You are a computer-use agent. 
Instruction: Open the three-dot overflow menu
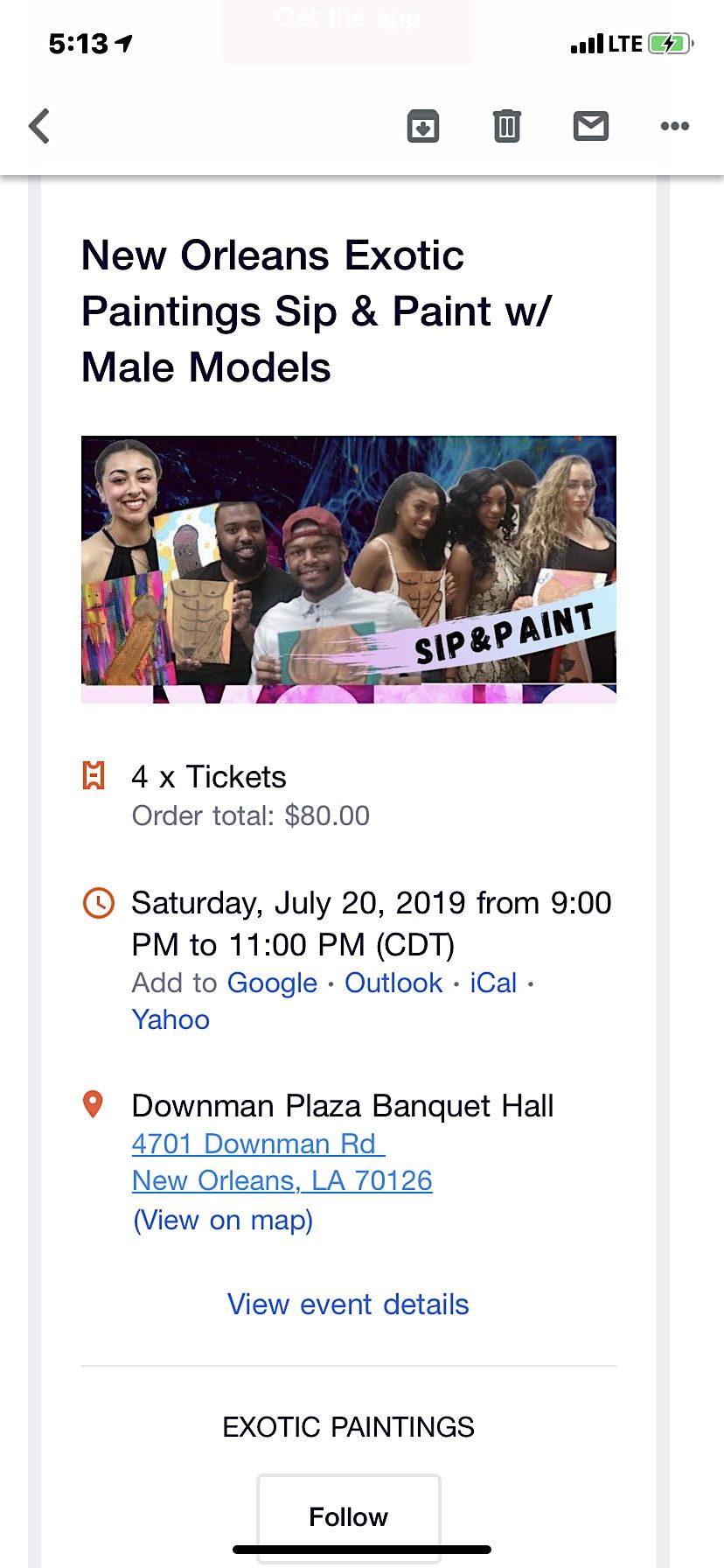pos(674,126)
